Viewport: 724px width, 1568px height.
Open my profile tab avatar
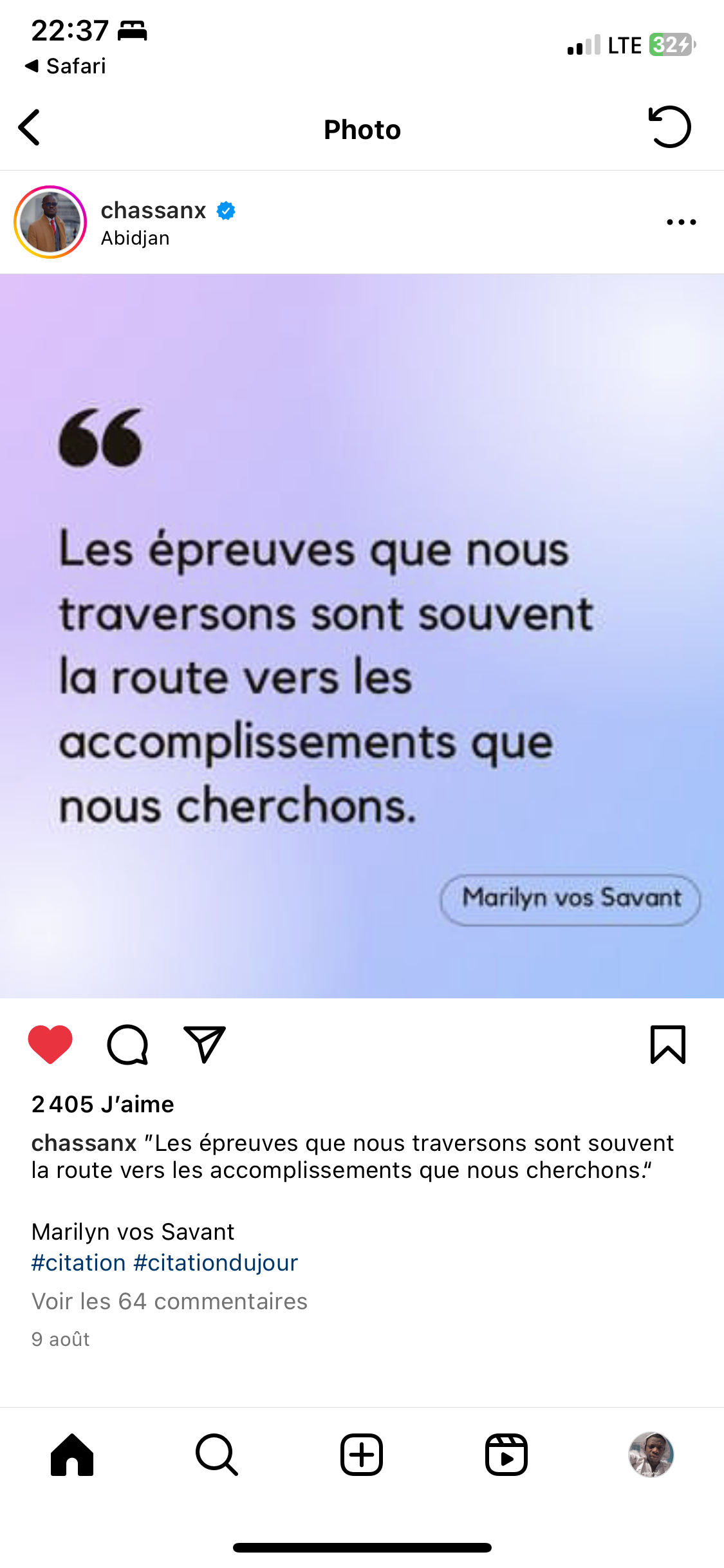tap(651, 1455)
